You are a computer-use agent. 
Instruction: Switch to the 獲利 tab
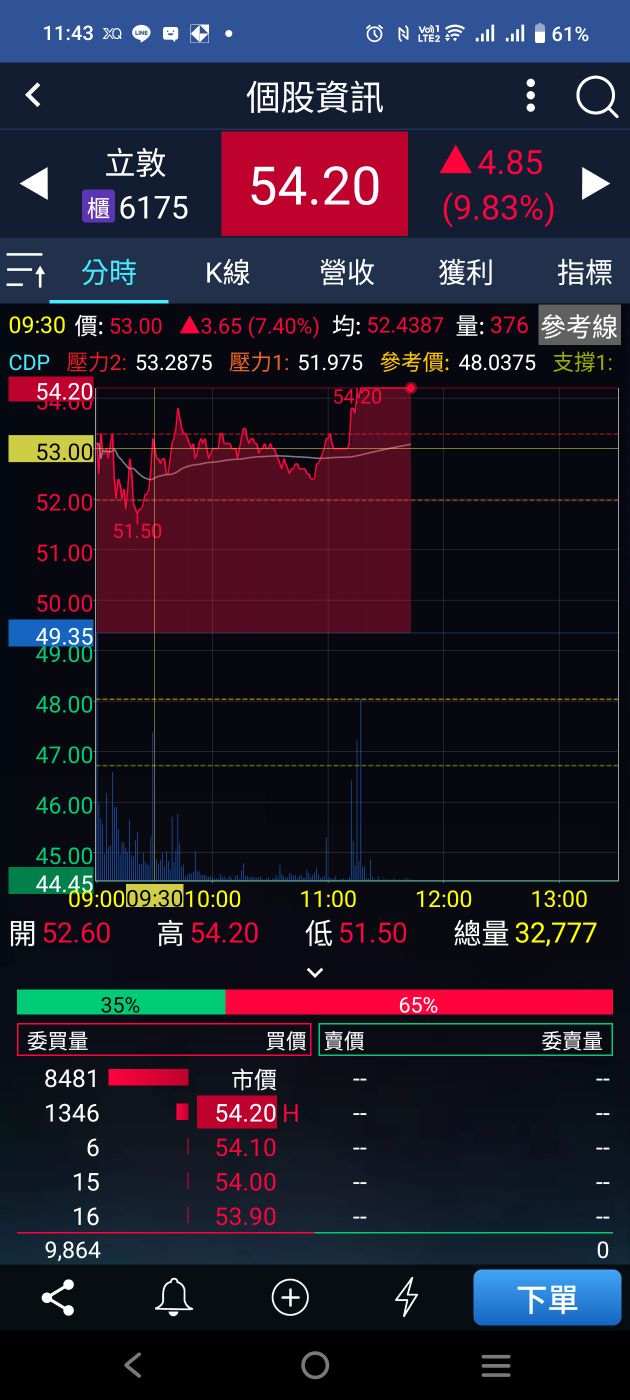pos(466,272)
